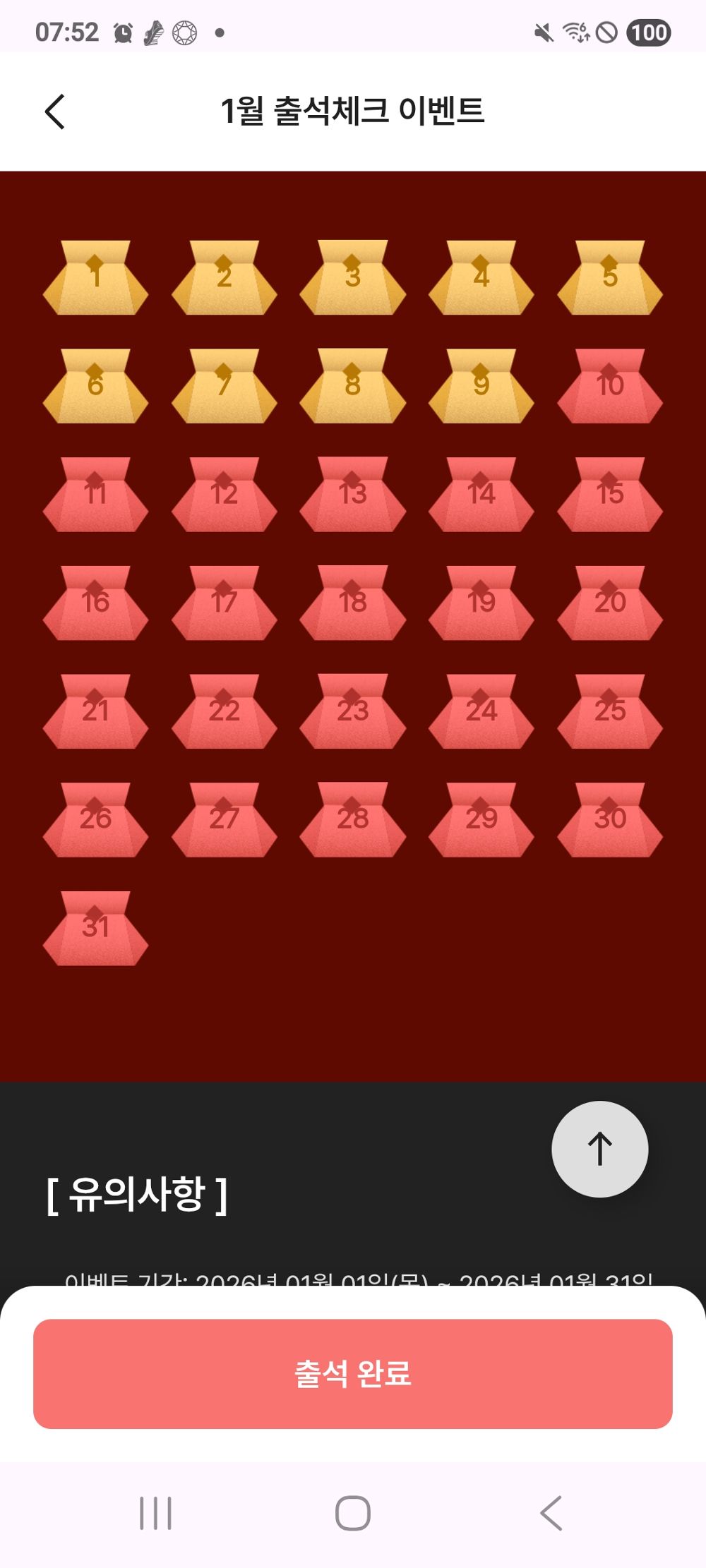
Task: Open the system recent apps view
Action: point(155,1513)
